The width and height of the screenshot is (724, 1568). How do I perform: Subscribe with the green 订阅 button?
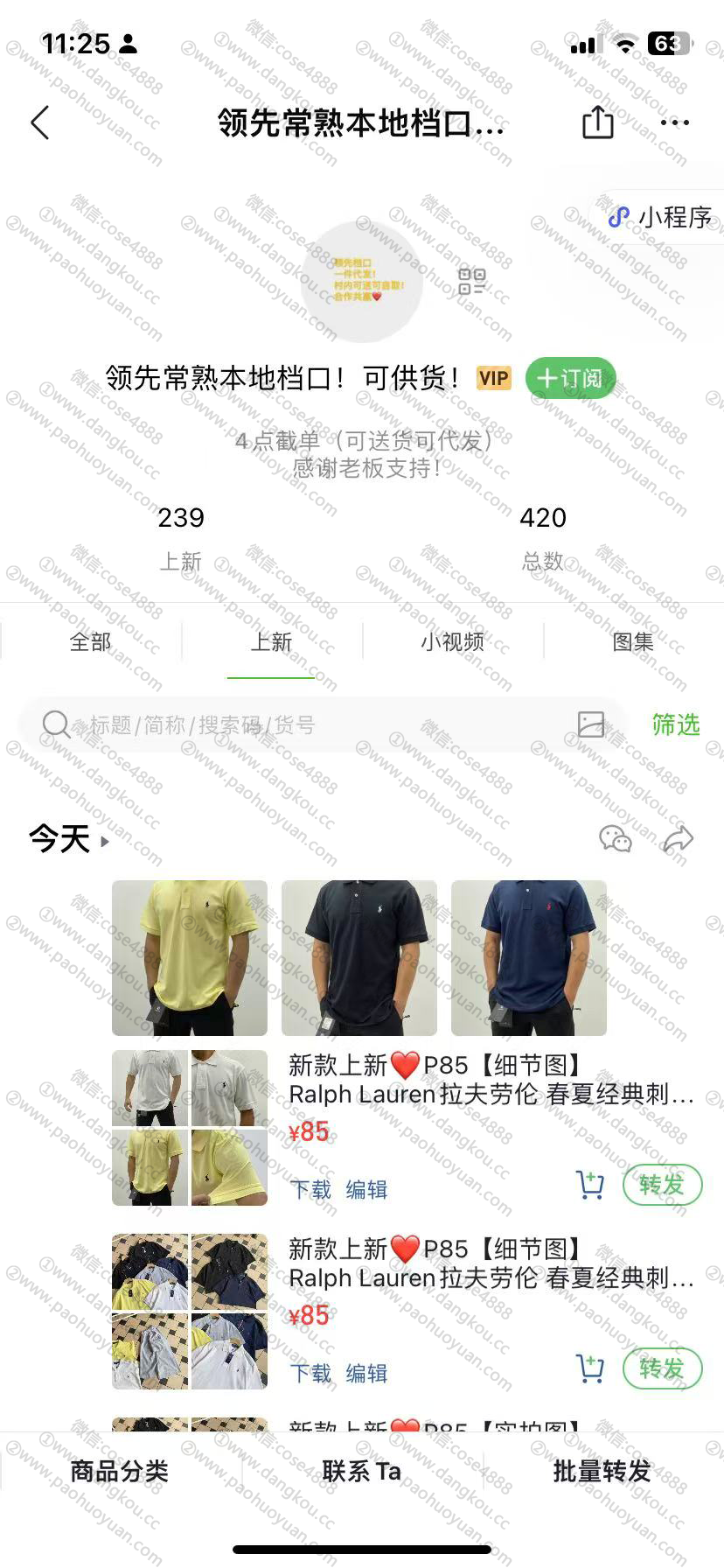tap(571, 378)
